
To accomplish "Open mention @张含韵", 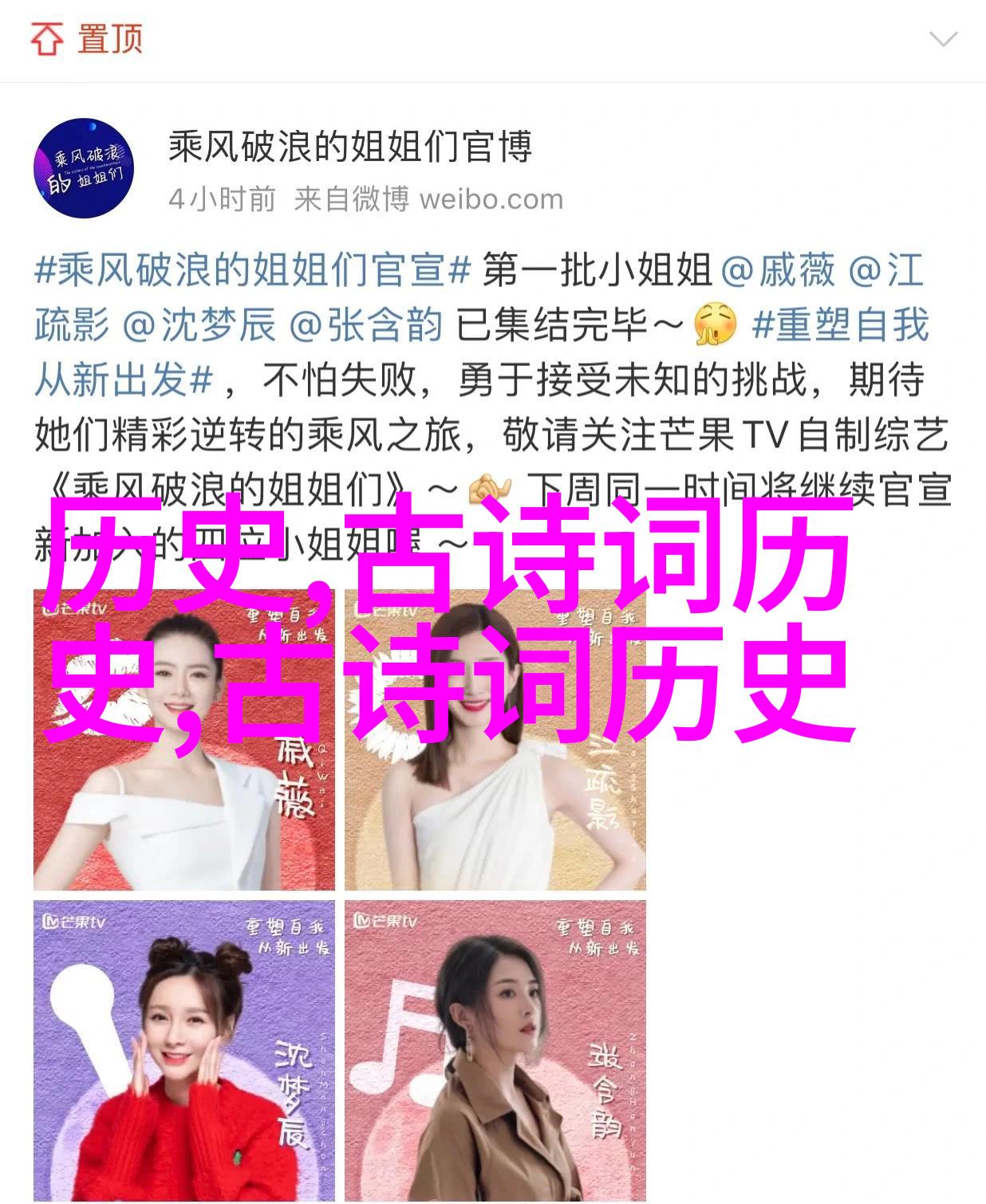I will 366,326.
